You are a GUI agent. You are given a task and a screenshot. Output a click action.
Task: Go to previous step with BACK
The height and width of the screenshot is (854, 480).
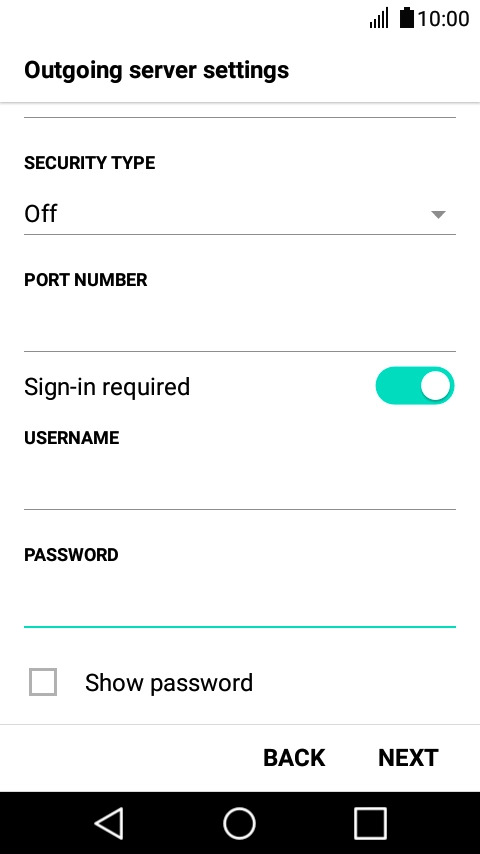[294, 758]
